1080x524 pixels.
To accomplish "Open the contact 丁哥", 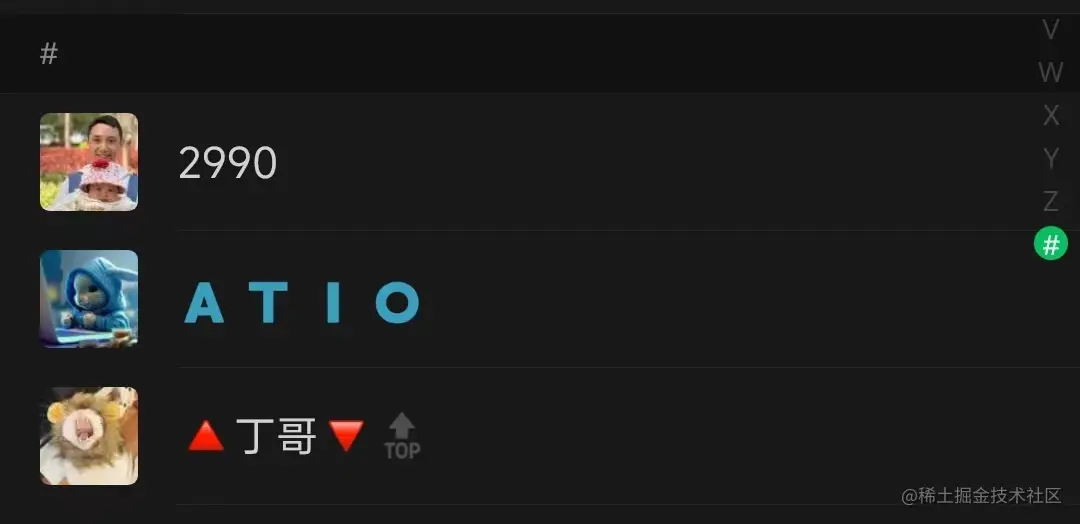I will point(276,437).
